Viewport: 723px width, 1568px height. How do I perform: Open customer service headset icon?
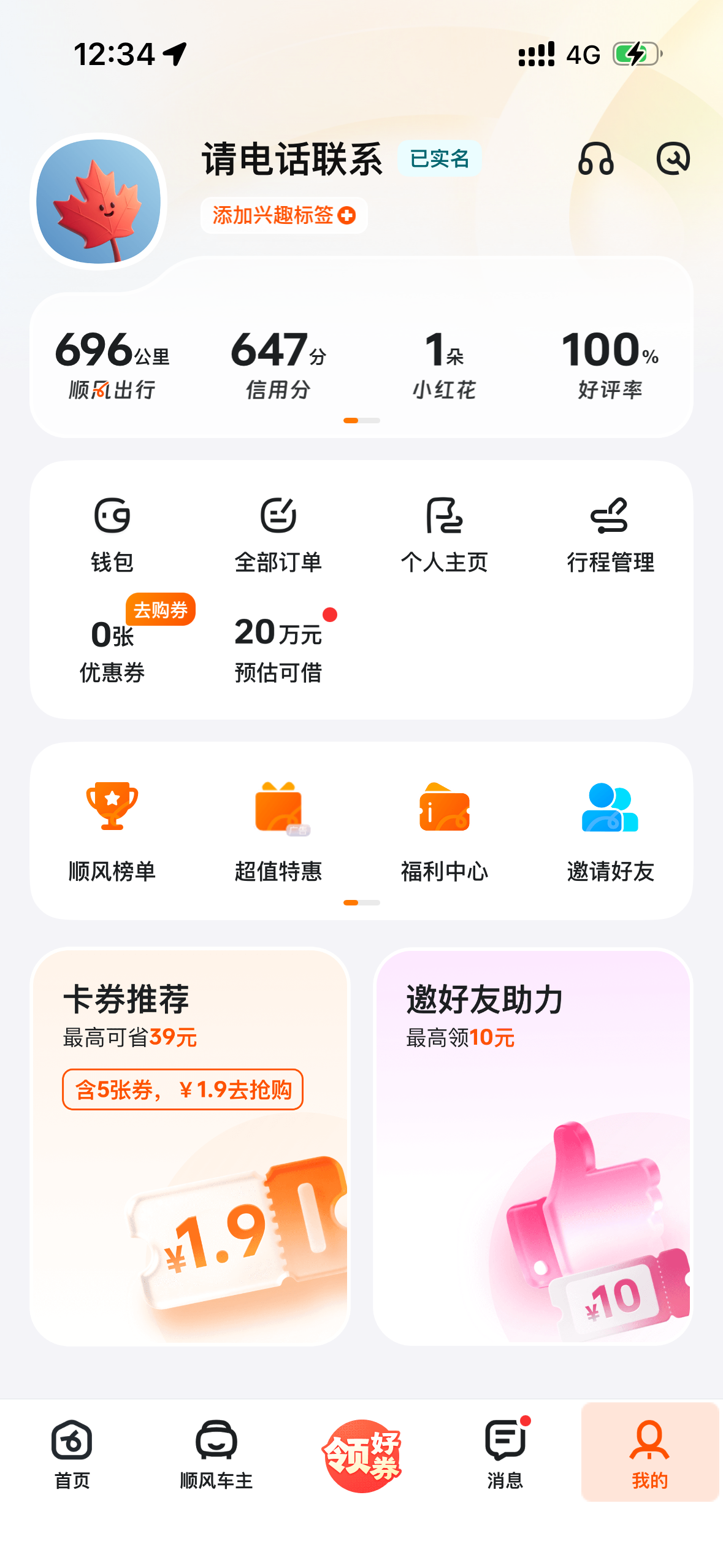click(x=595, y=159)
